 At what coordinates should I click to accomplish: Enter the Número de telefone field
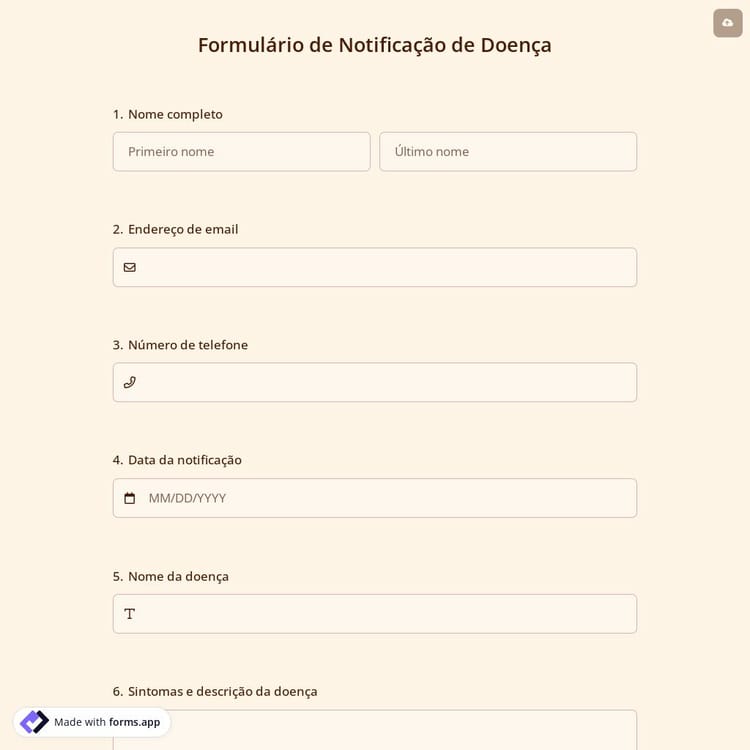coord(375,382)
